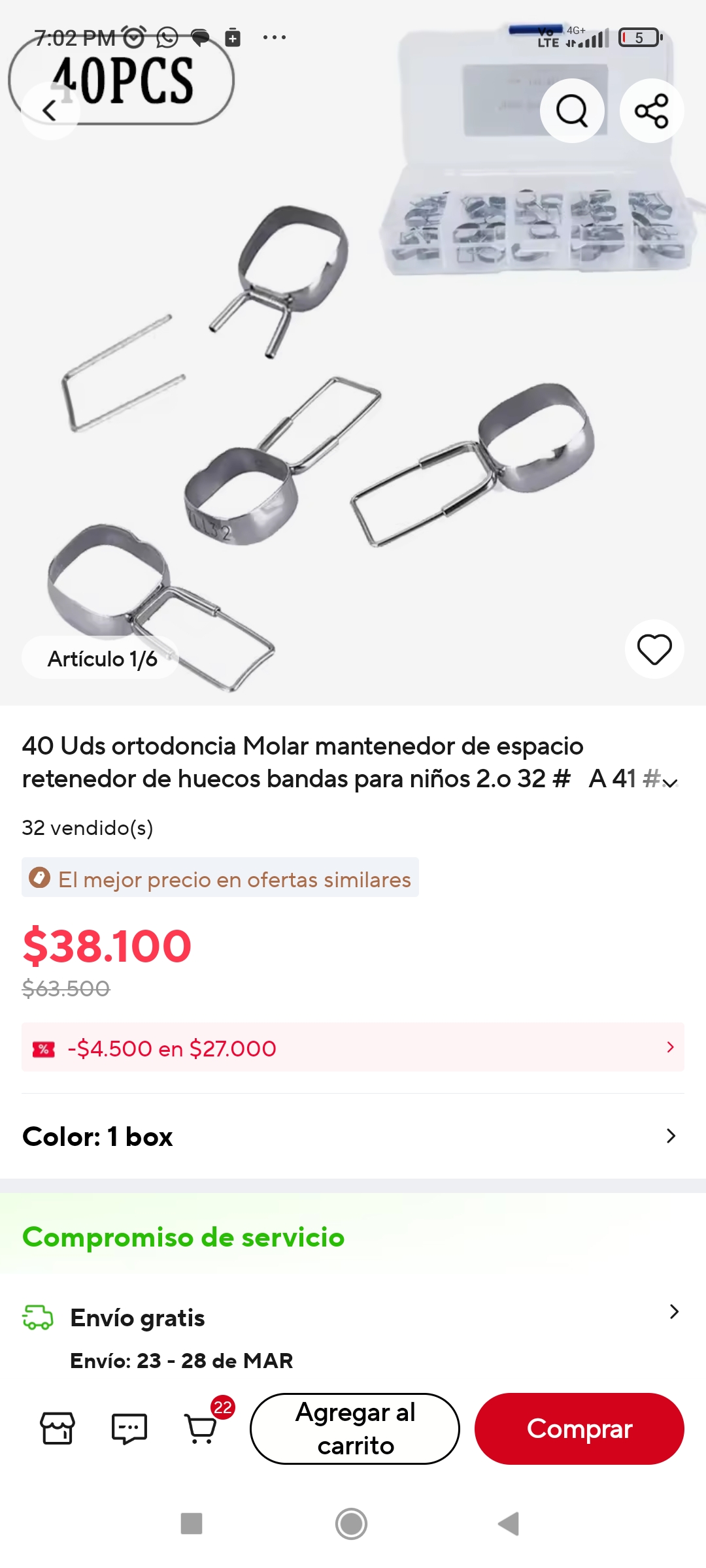Add product to favorites with heart
The width and height of the screenshot is (706, 1568).
click(654, 649)
